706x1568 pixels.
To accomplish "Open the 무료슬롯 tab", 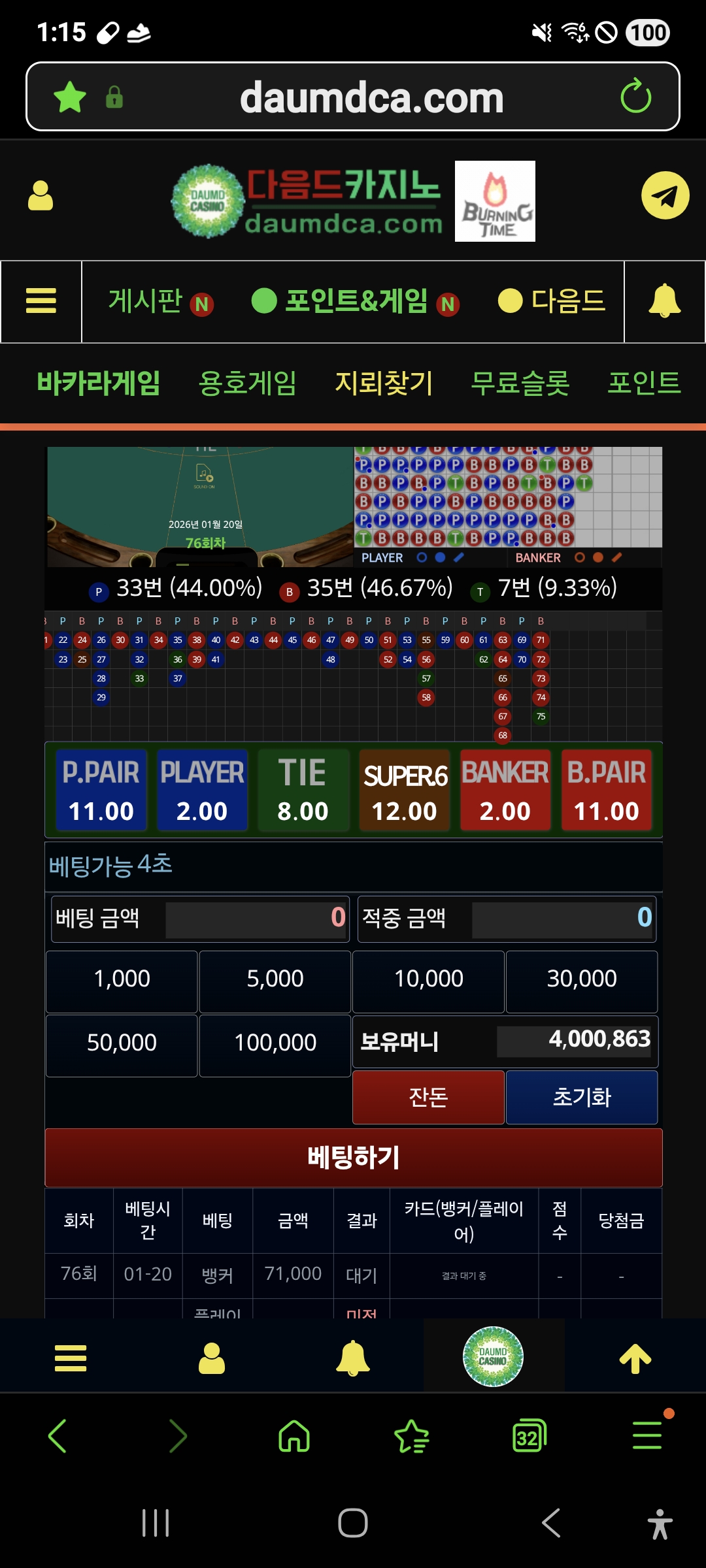I will pos(520,383).
